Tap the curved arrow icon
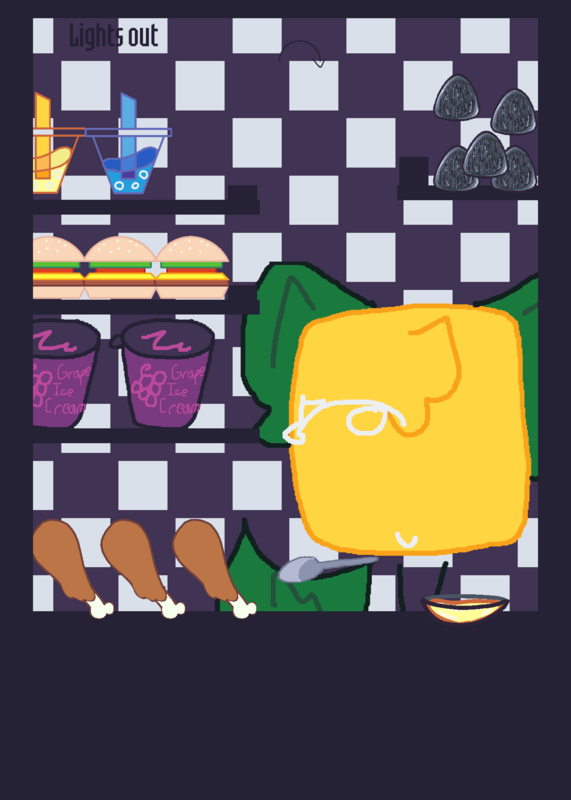This screenshot has height=800, width=571. click(x=302, y=54)
